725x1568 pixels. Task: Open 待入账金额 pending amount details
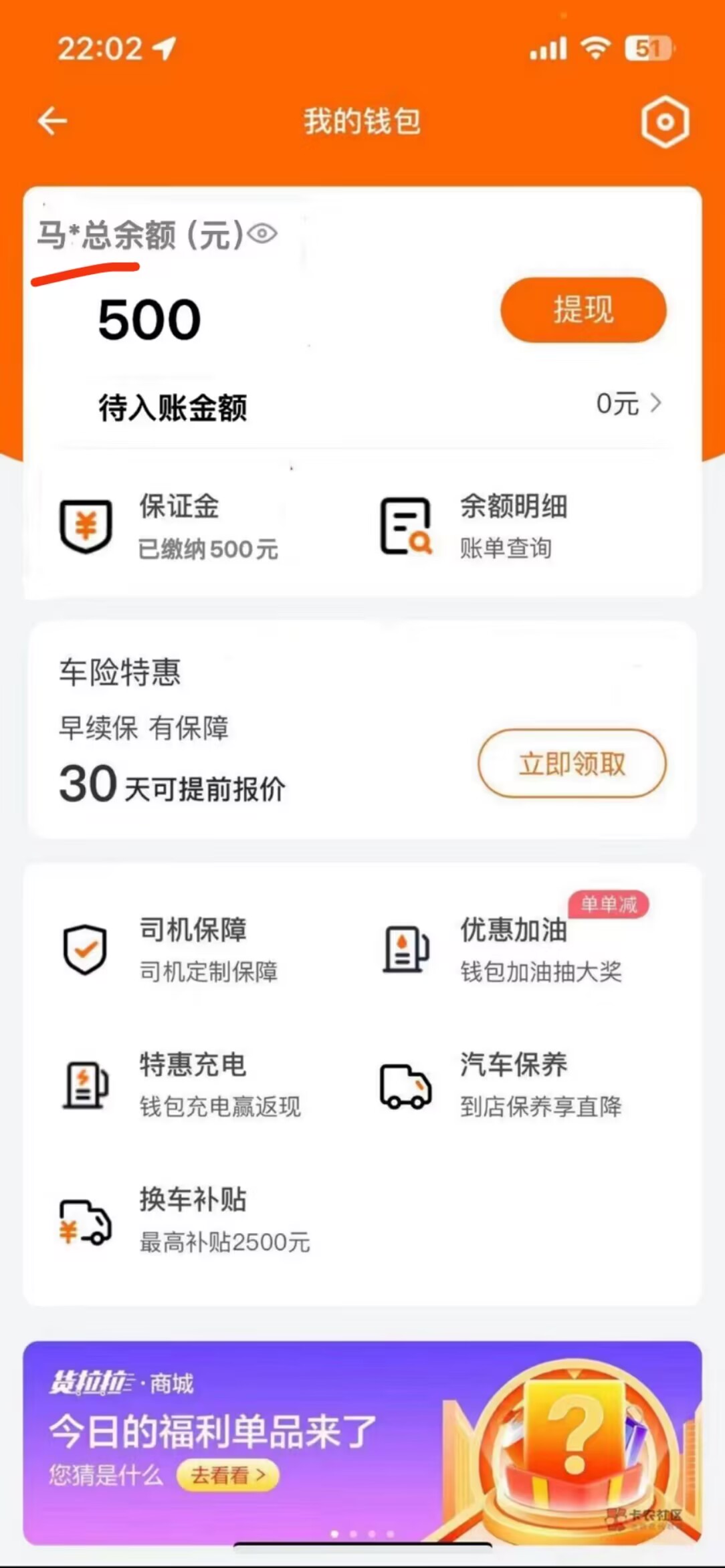pos(627,404)
